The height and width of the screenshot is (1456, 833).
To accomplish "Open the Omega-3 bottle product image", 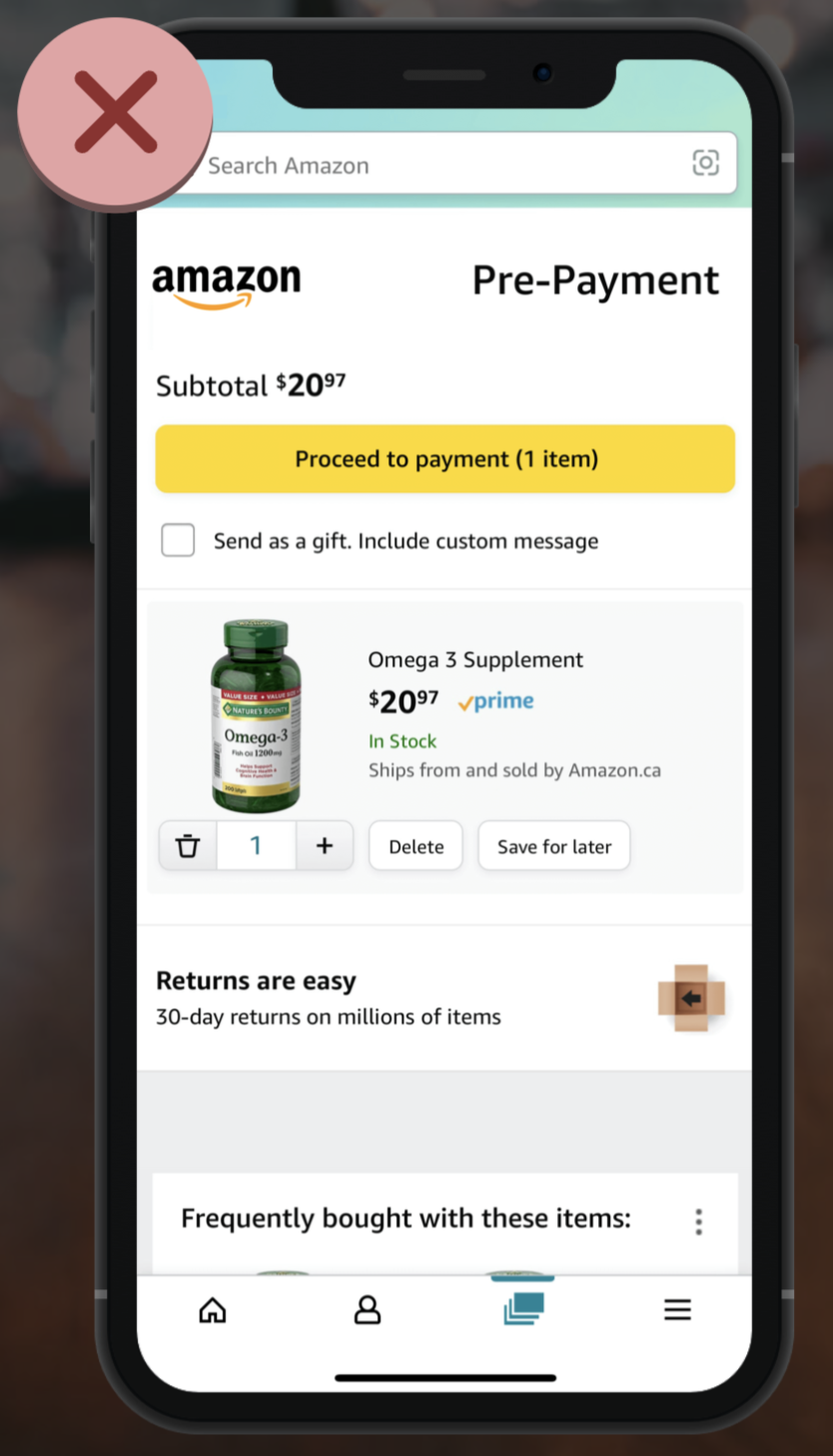I will [x=256, y=716].
